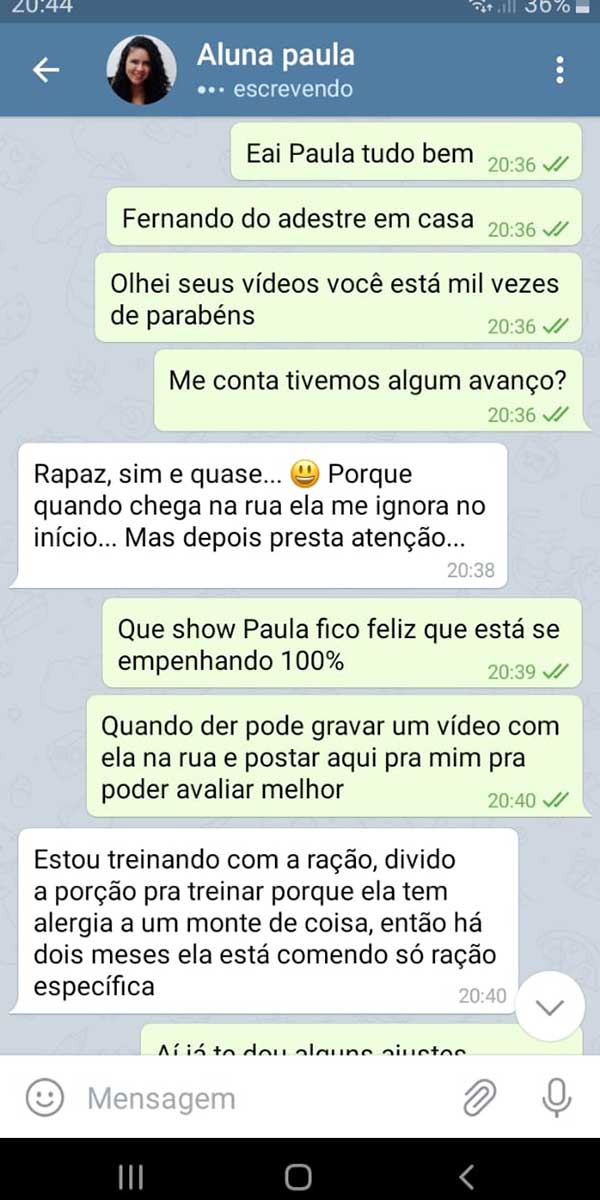
Task: Go back from Aluna paula chat
Action: coord(46,70)
